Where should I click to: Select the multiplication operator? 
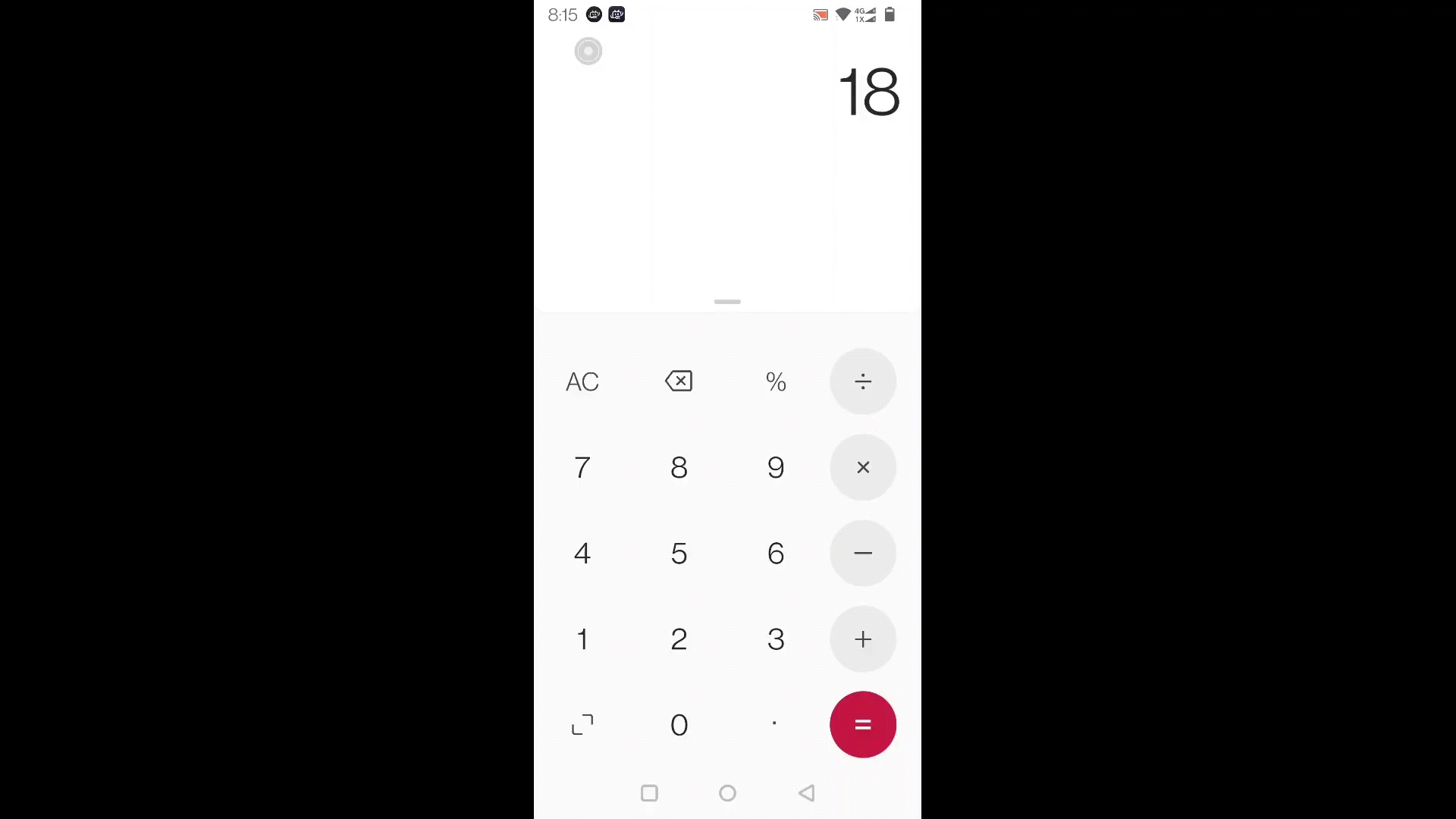[x=863, y=467]
